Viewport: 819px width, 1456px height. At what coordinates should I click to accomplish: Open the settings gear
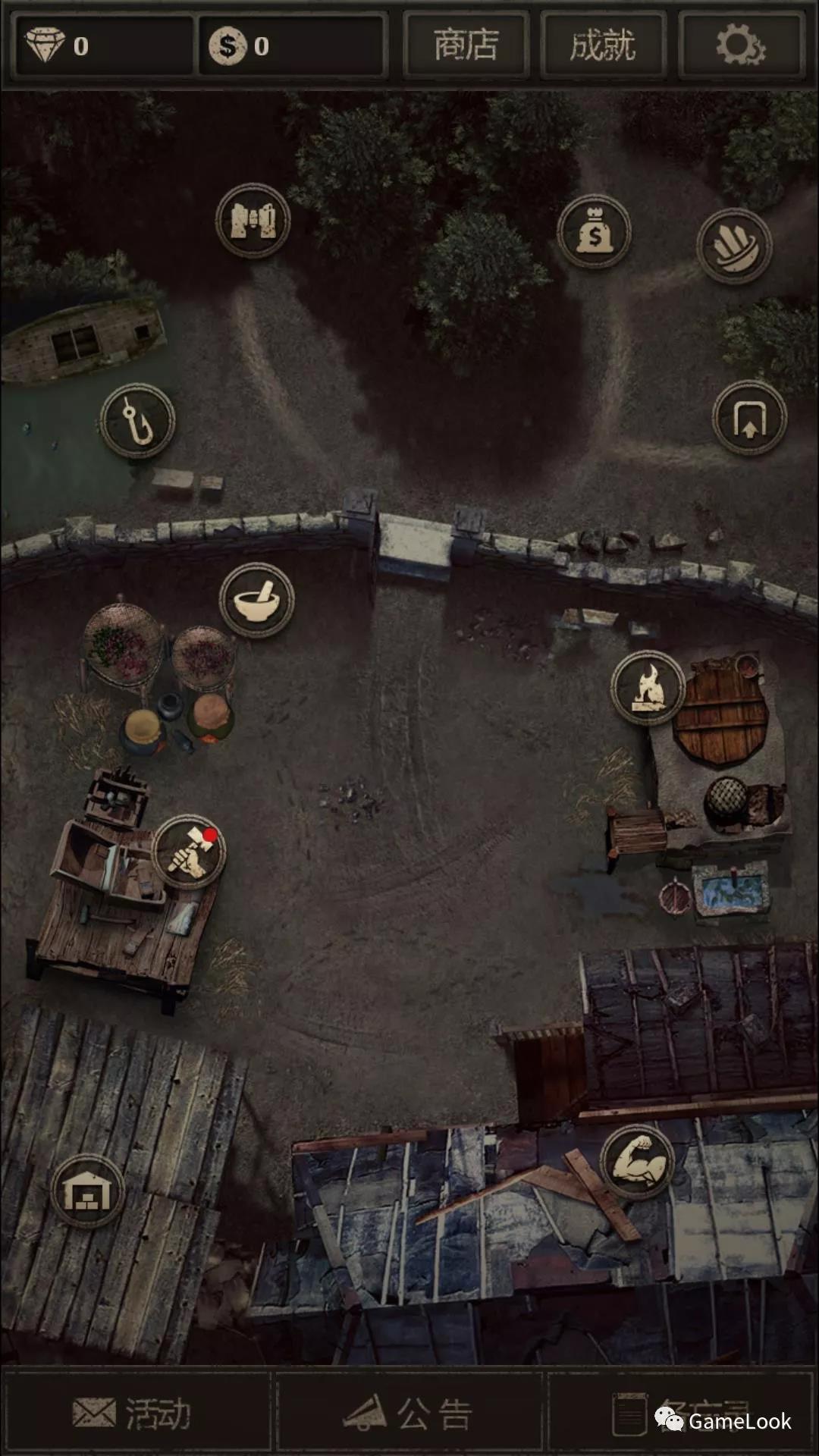click(x=740, y=45)
